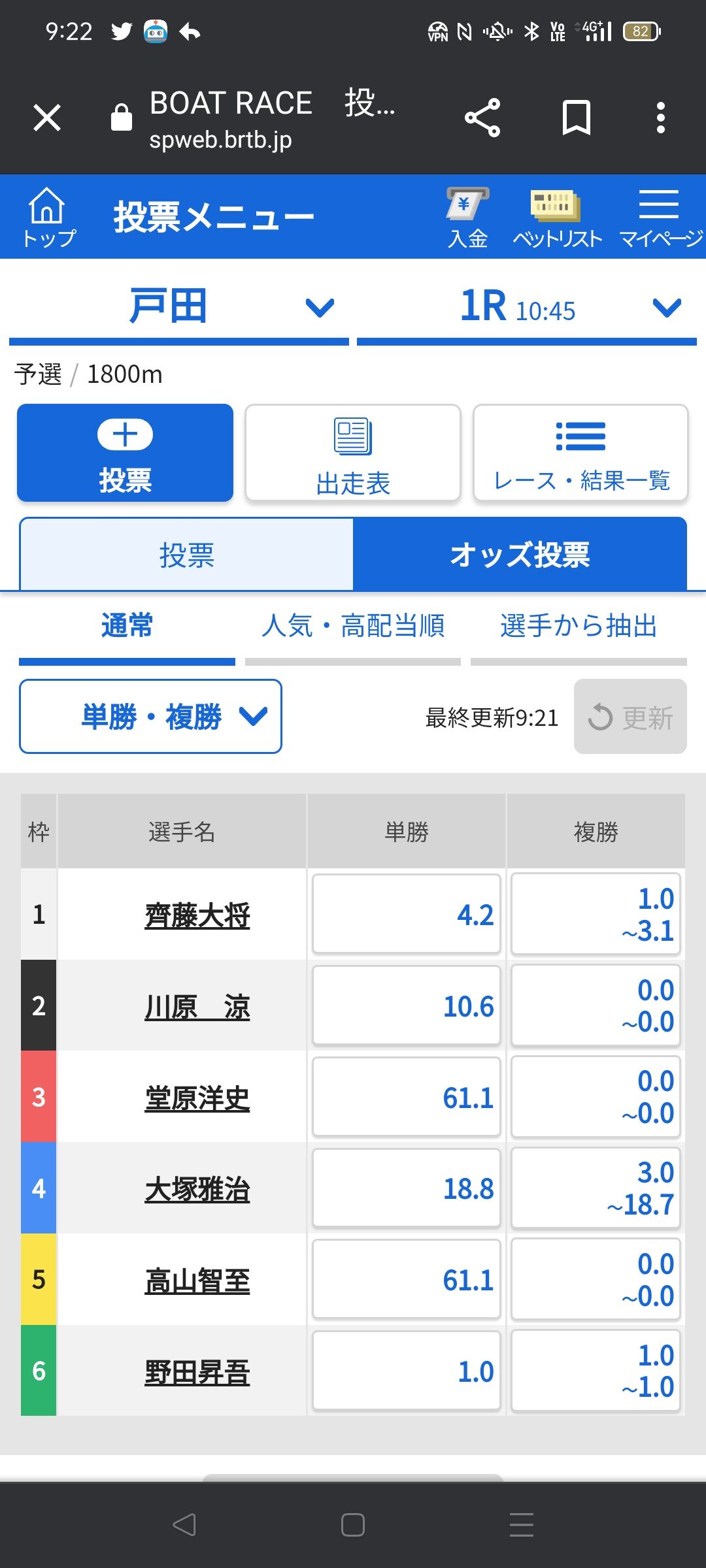This screenshot has height=1568, width=706.
Task: Open the browser overflow menu
Action: [x=661, y=118]
